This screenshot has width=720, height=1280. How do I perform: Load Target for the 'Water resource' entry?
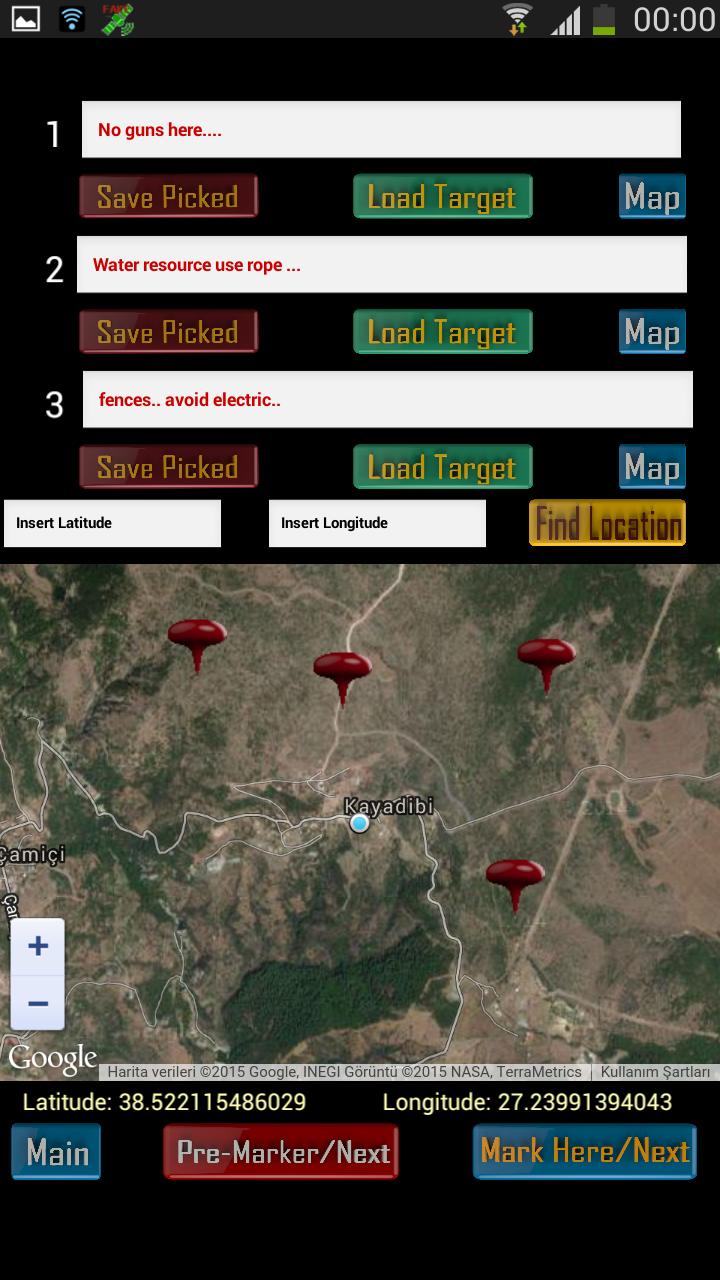point(442,331)
